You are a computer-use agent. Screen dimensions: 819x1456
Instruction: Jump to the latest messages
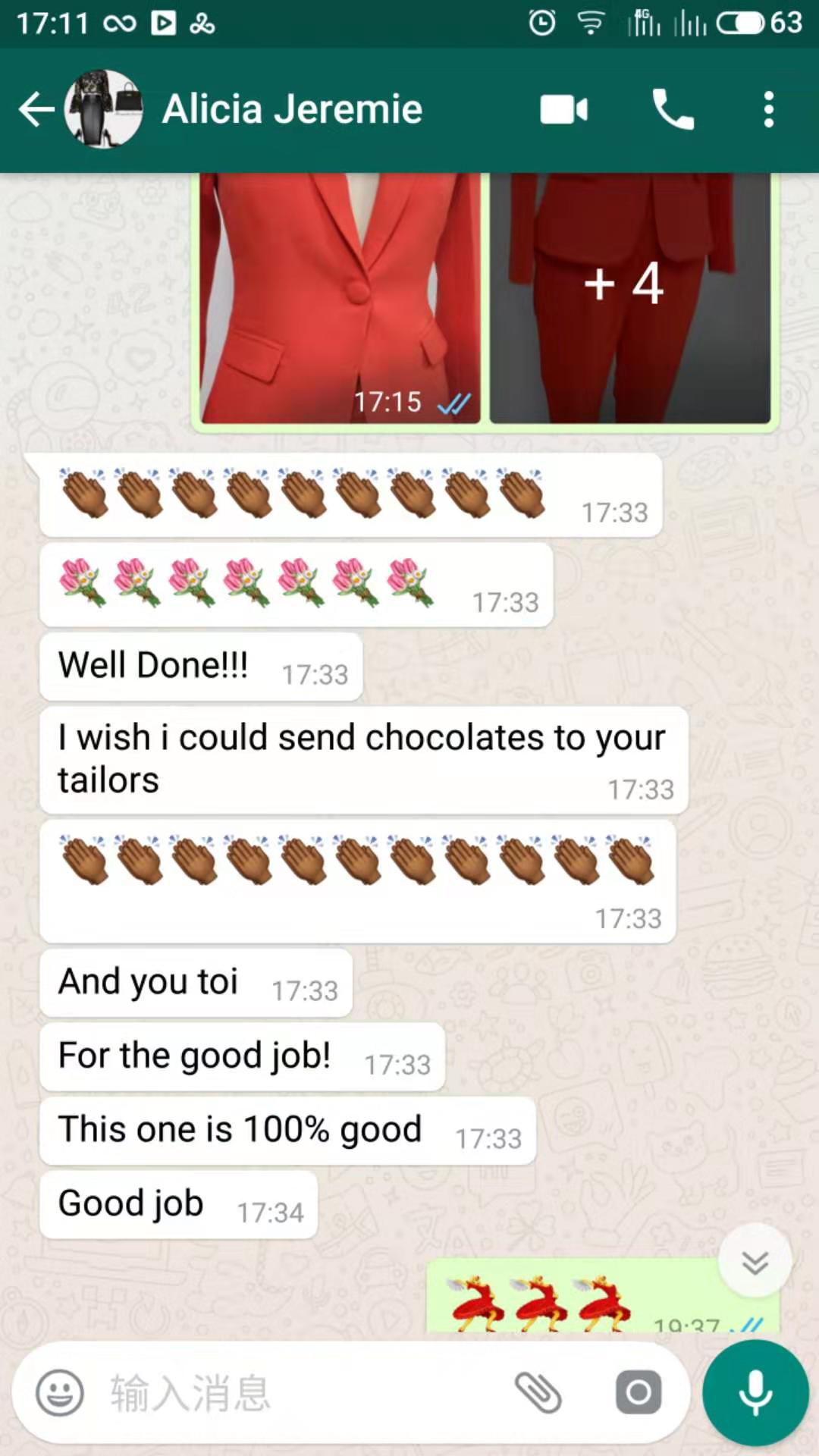click(755, 1262)
